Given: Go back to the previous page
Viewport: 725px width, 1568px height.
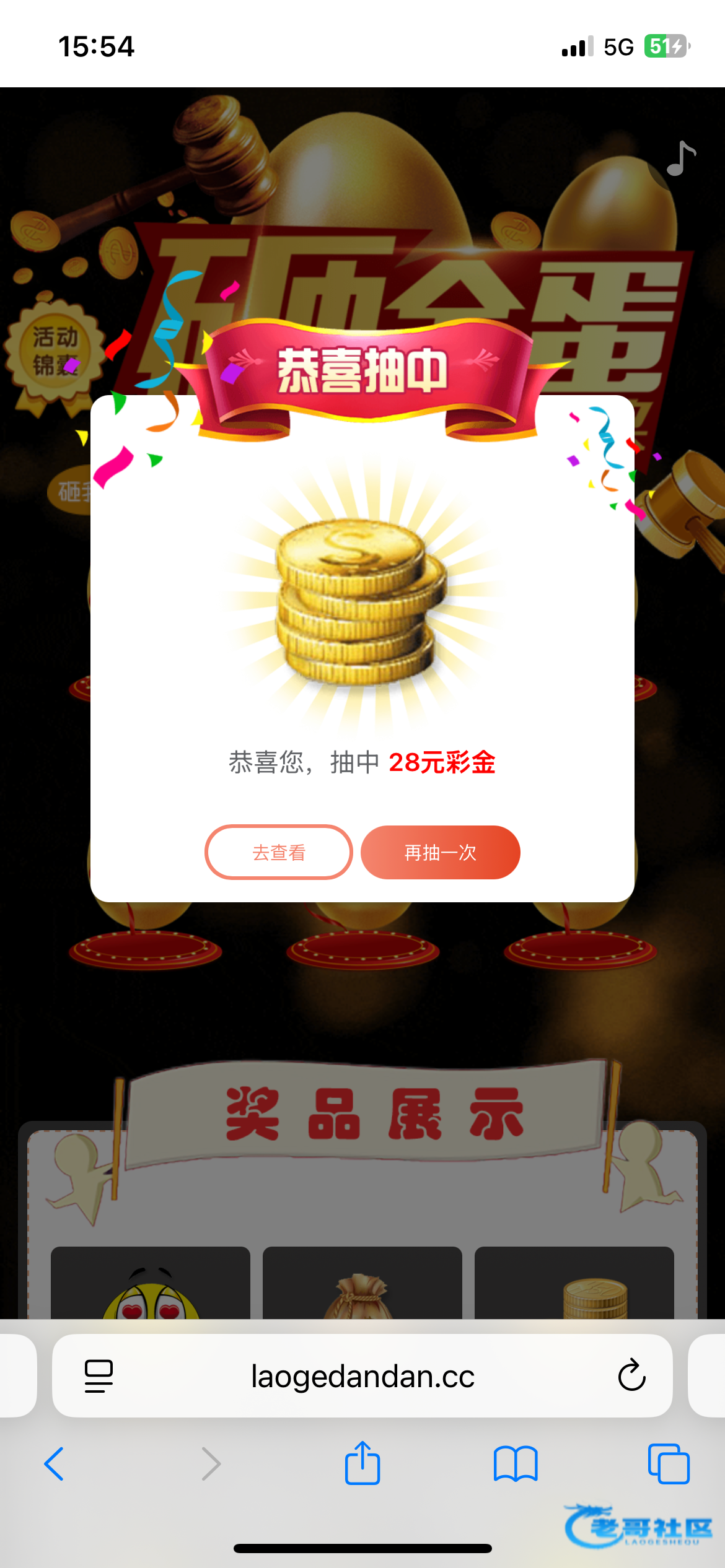Looking at the screenshot, I should [55, 1464].
